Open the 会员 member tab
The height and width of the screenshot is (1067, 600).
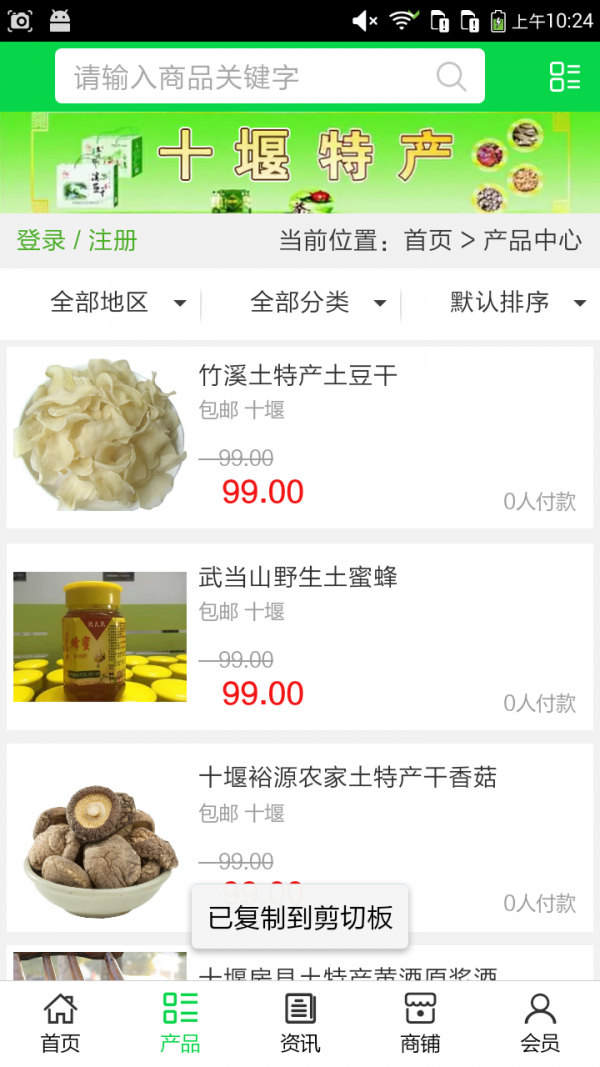click(540, 1023)
